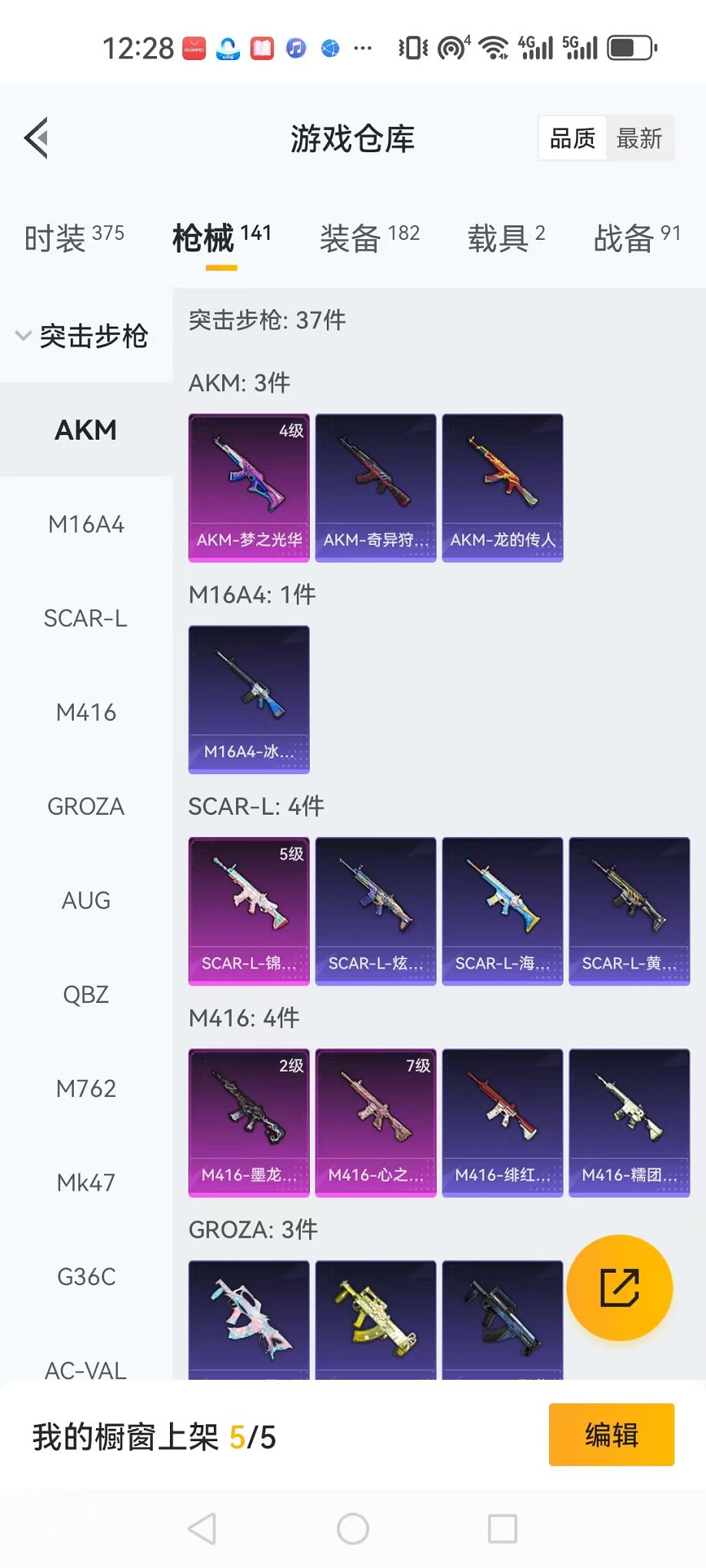Sort items by 品质
This screenshot has width=706, height=1568.
[x=572, y=138]
